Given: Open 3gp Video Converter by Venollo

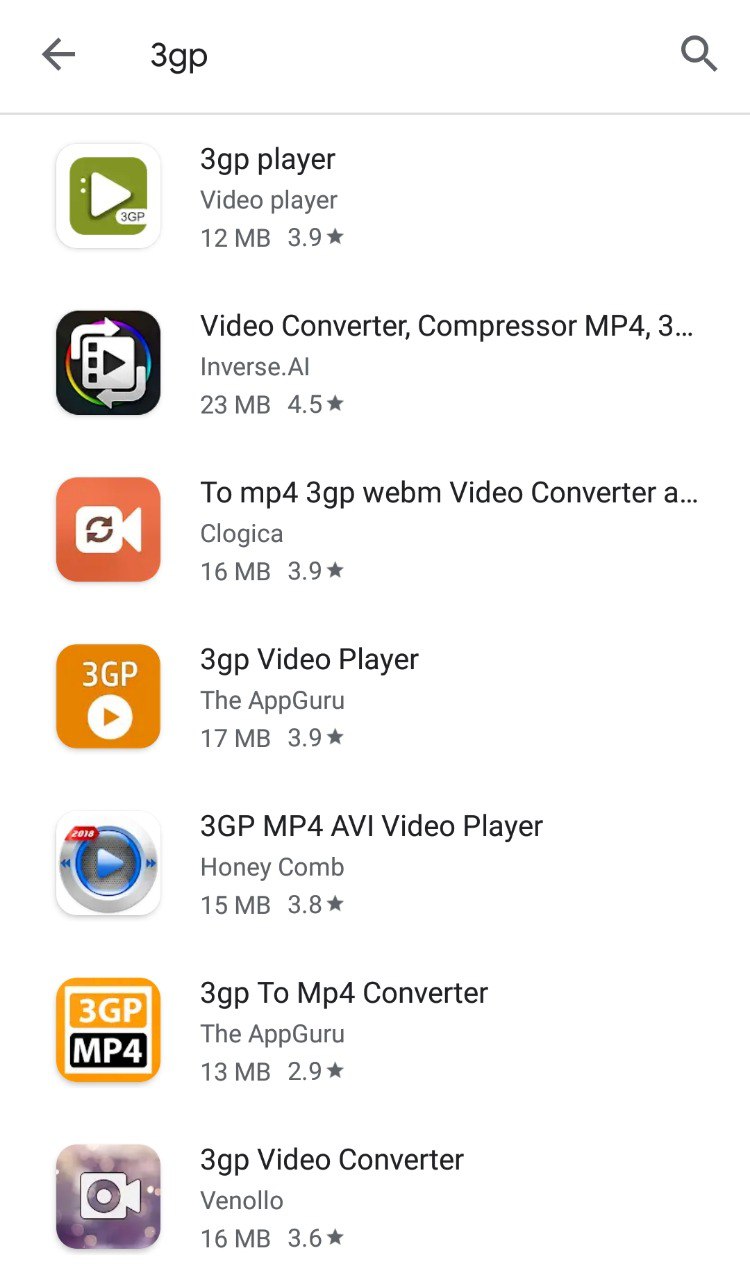Looking at the screenshot, I should 375,1197.
